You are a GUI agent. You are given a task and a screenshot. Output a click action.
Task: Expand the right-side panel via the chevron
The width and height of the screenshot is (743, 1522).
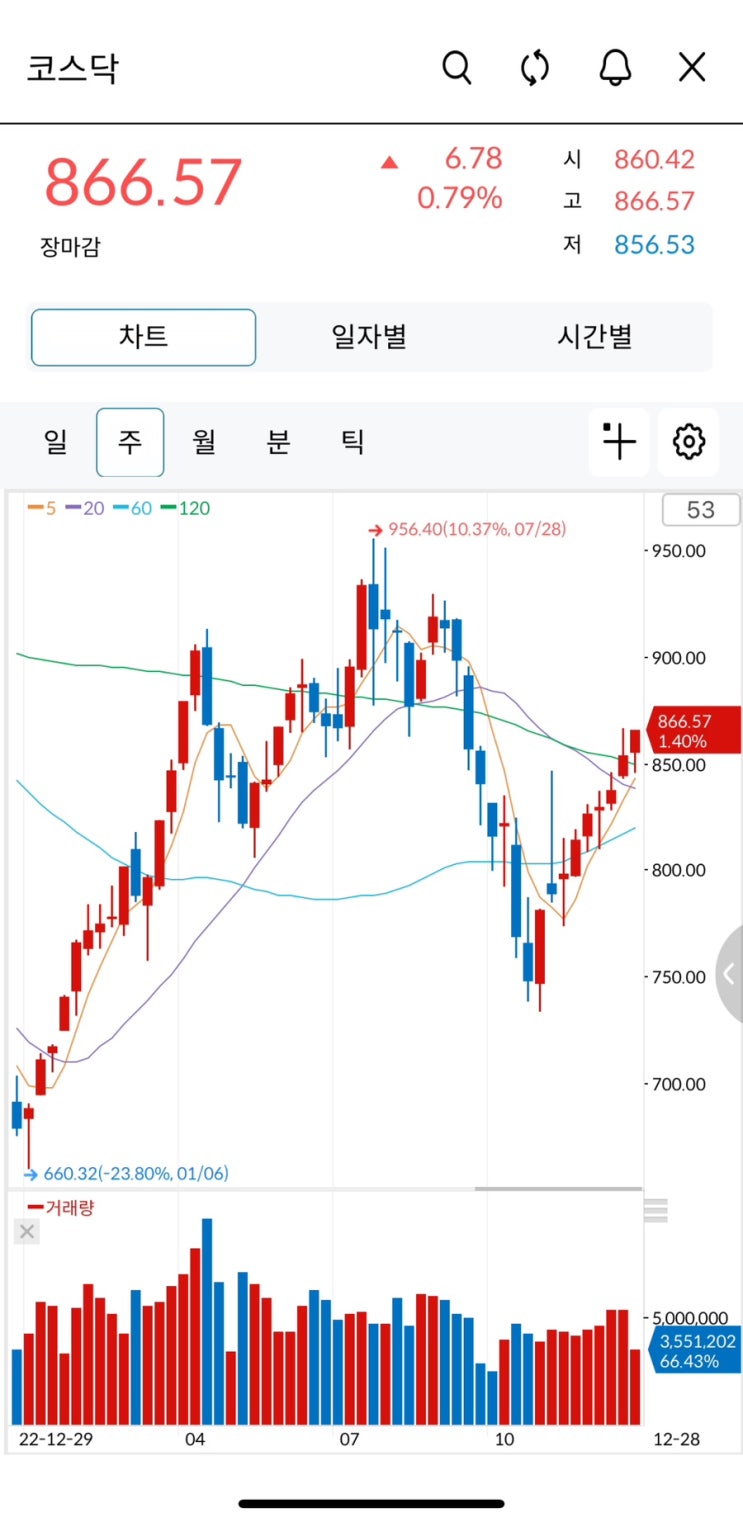click(x=729, y=975)
